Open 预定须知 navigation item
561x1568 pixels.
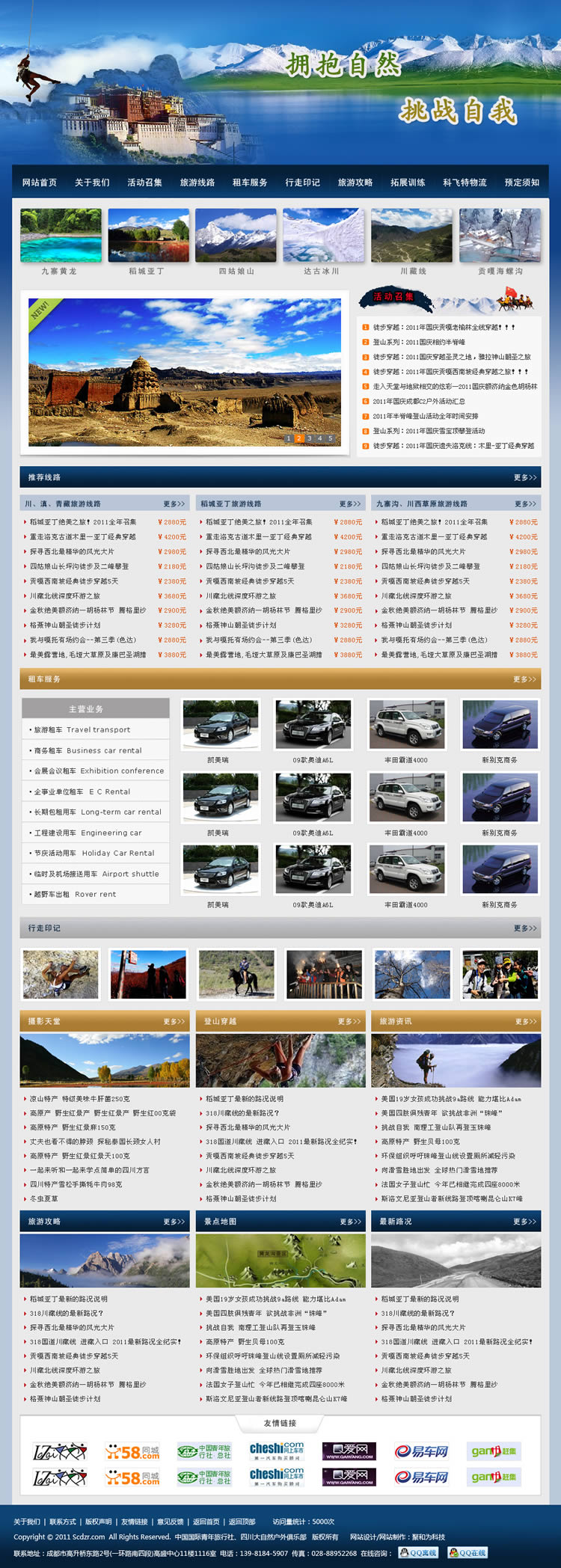pyautogui.click(x=521, y=183)
